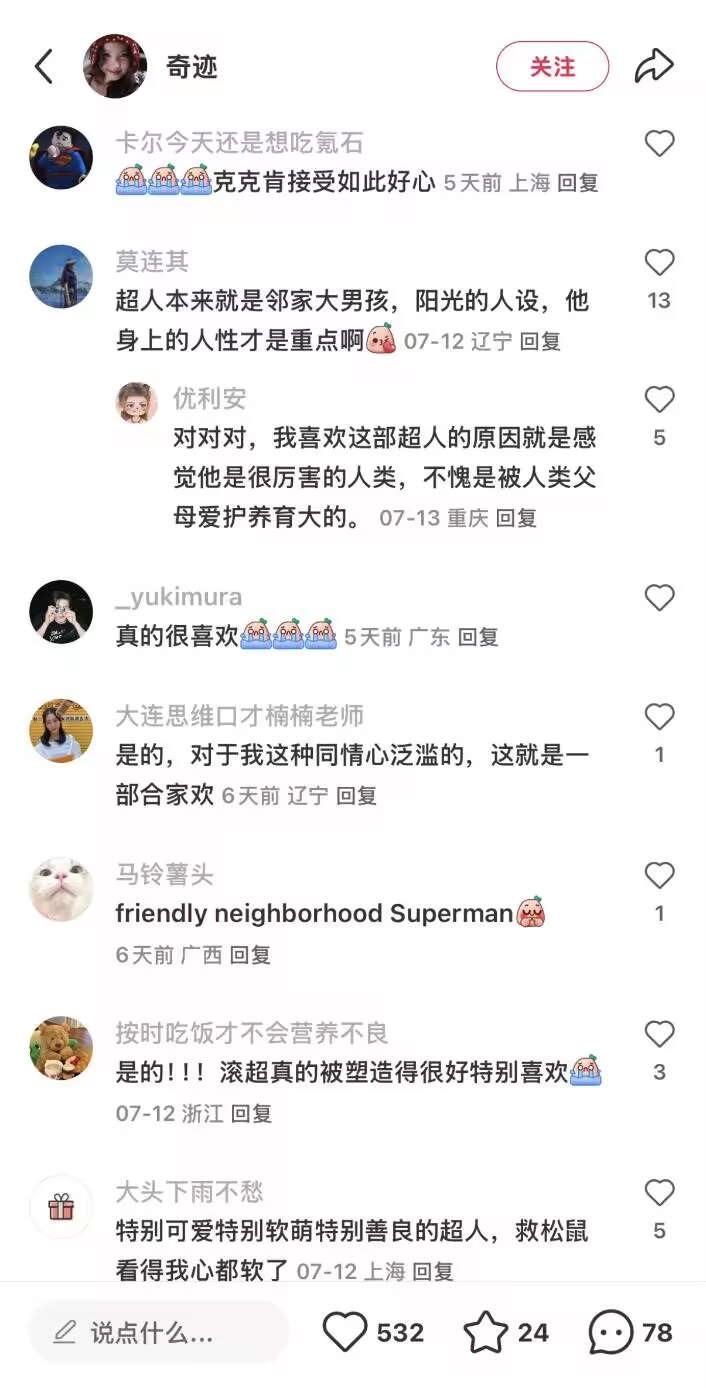
Task: Like the post with 532 likes
Action: pos(346,1332)
